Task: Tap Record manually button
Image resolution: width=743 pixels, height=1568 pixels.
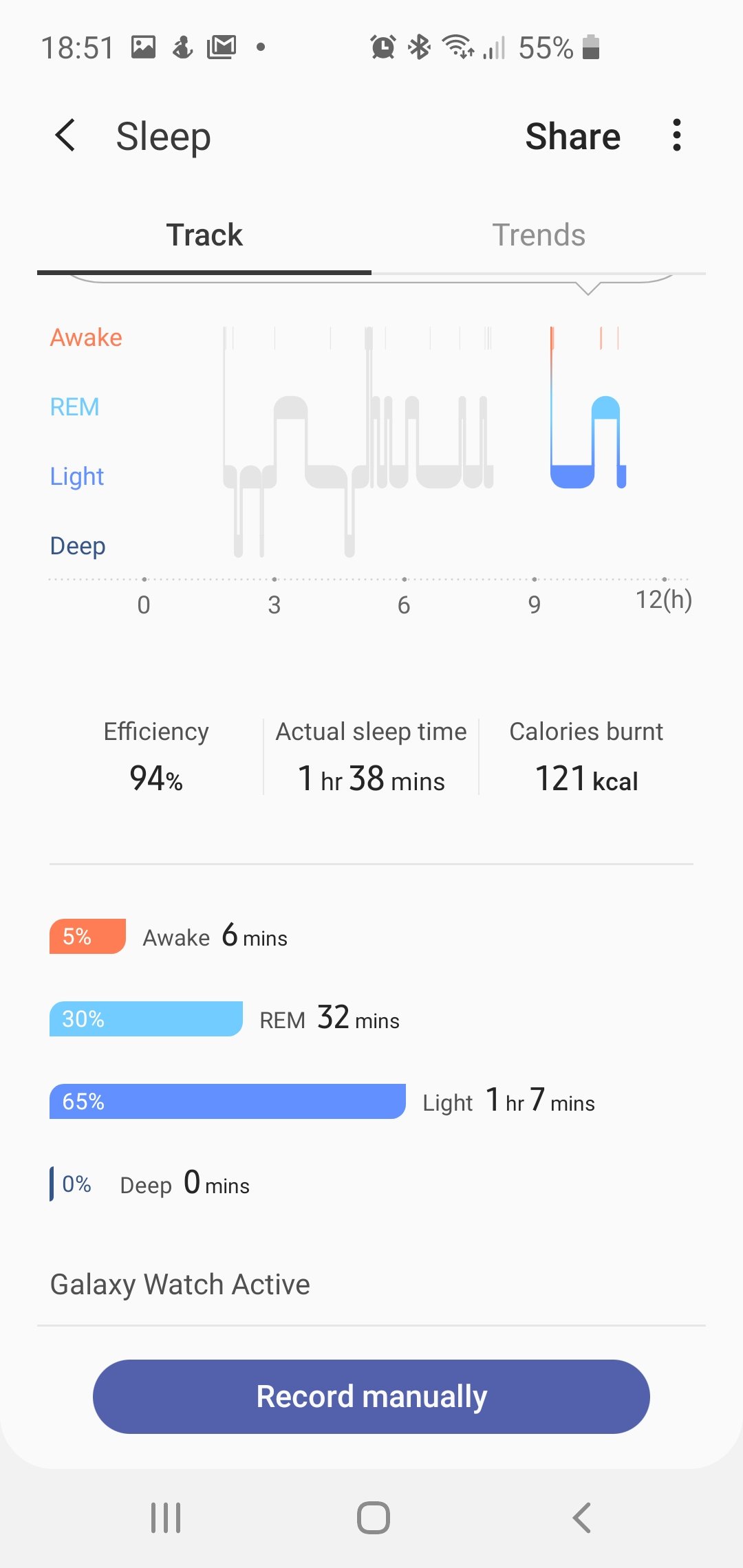Action: (371, 1396)
